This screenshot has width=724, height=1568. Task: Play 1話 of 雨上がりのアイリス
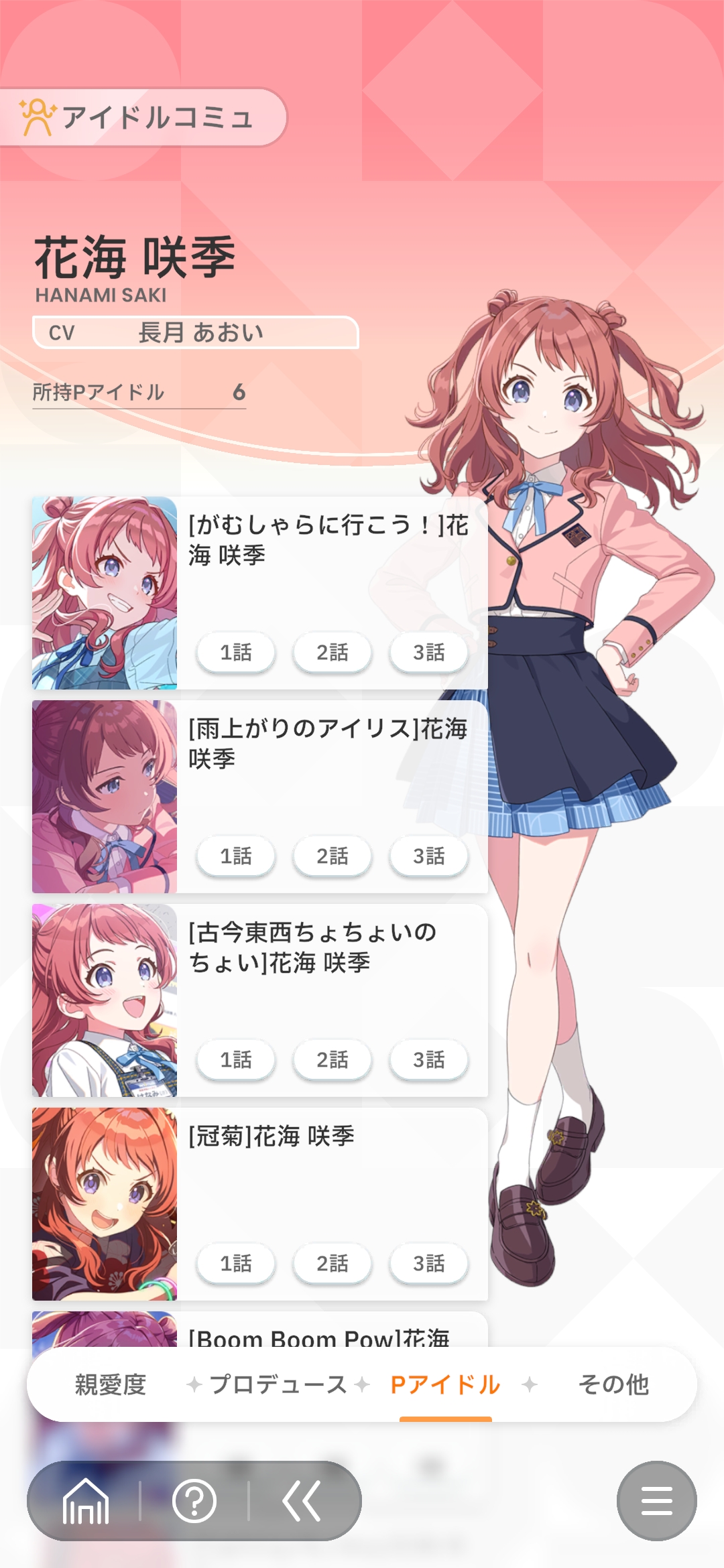point(236,856)
